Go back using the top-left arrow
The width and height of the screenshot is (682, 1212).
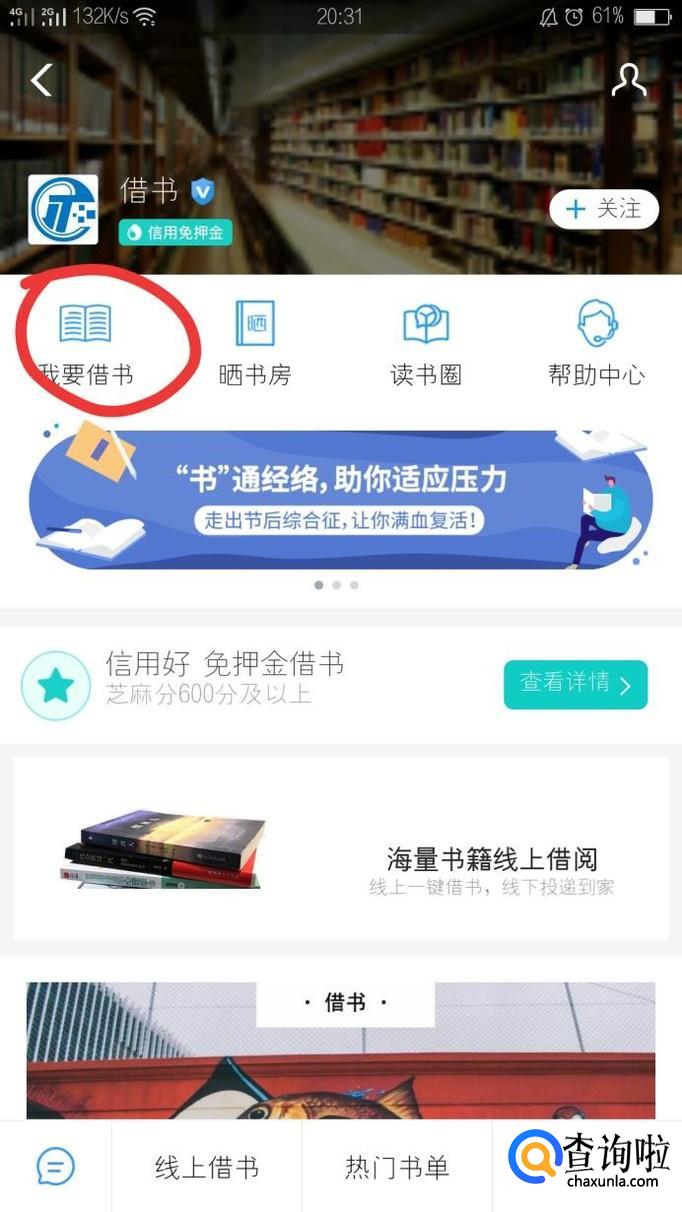[x=42, y=80]
